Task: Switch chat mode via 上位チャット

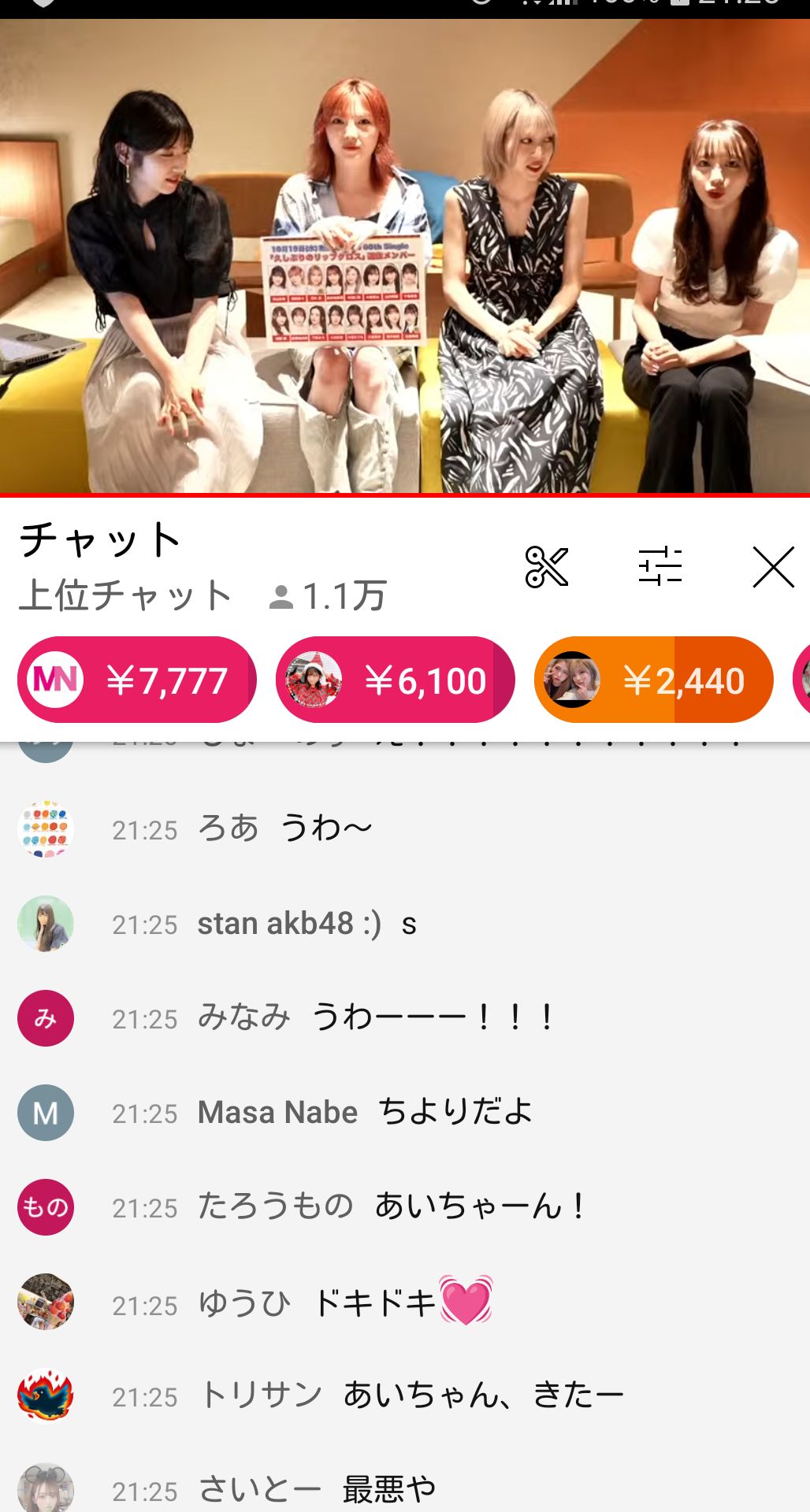Action: 125,595
